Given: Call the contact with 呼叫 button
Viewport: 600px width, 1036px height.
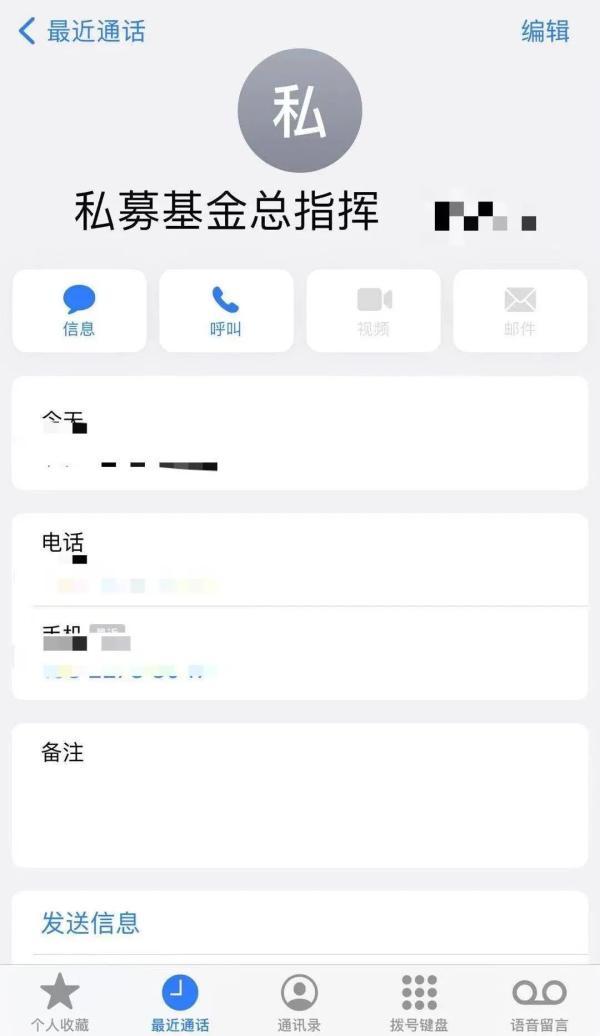Looking at the screenshot, I should 226,310.
